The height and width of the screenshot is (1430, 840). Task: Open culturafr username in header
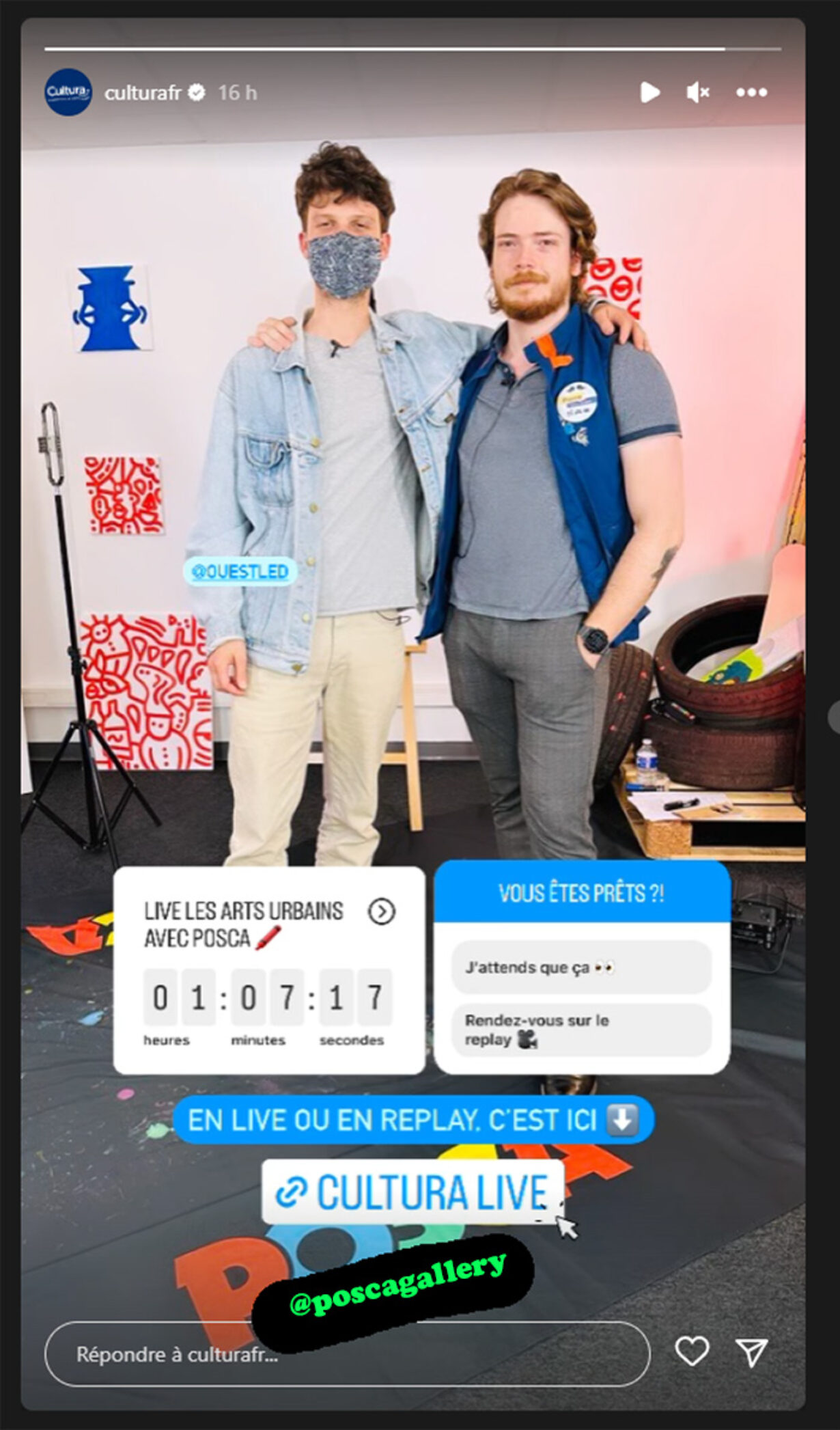pos(142,92)
